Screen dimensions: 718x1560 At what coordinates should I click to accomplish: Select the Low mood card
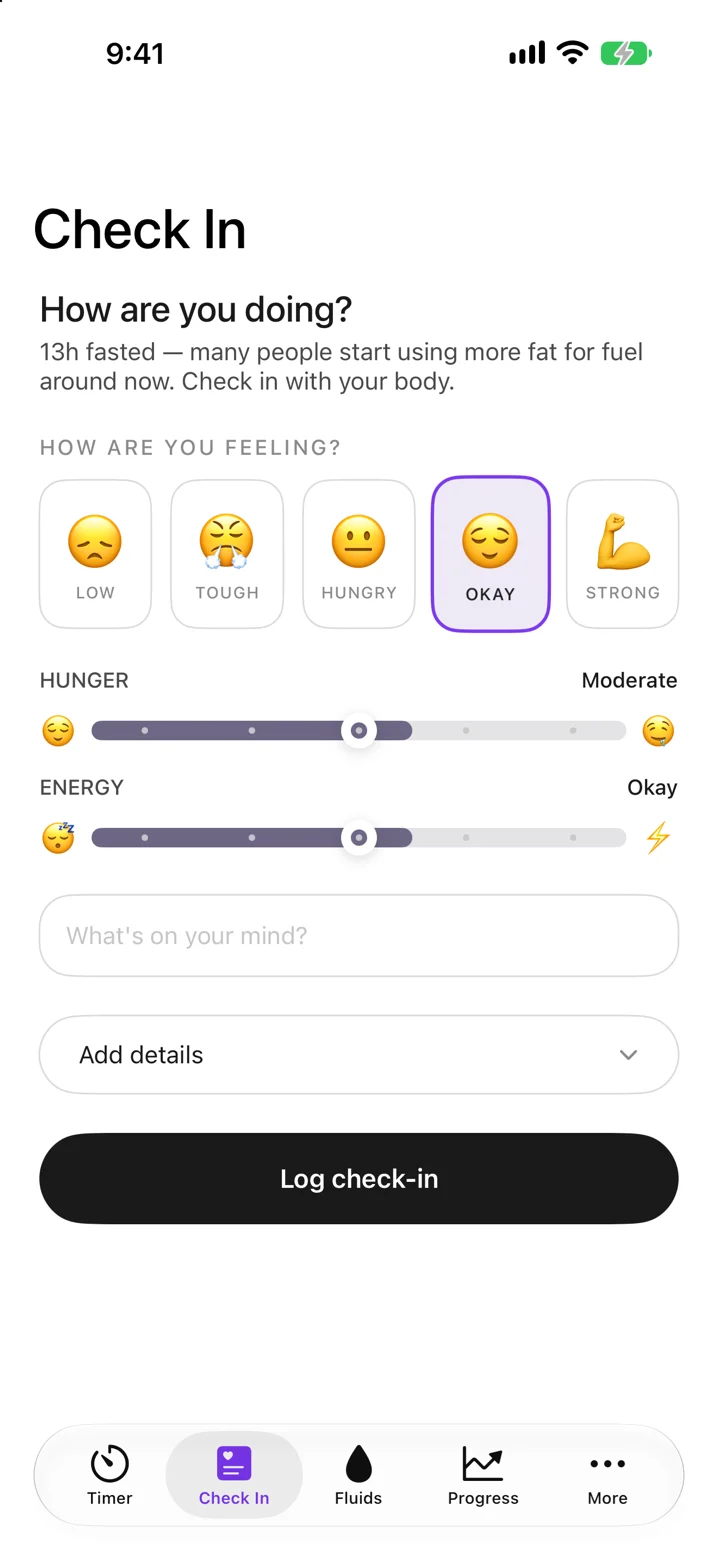click(95, 554)
